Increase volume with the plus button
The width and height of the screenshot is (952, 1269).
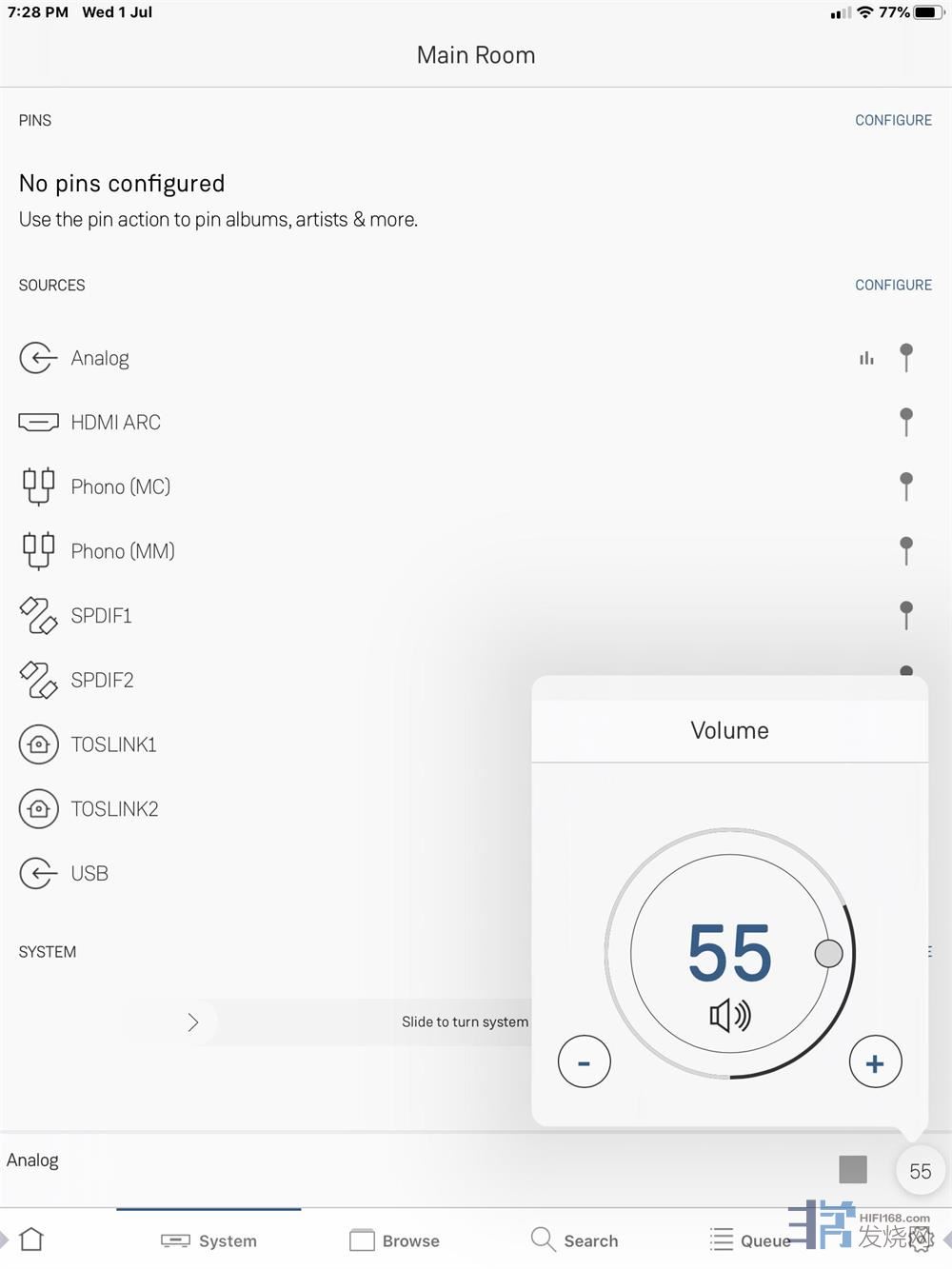[875, 1062]
